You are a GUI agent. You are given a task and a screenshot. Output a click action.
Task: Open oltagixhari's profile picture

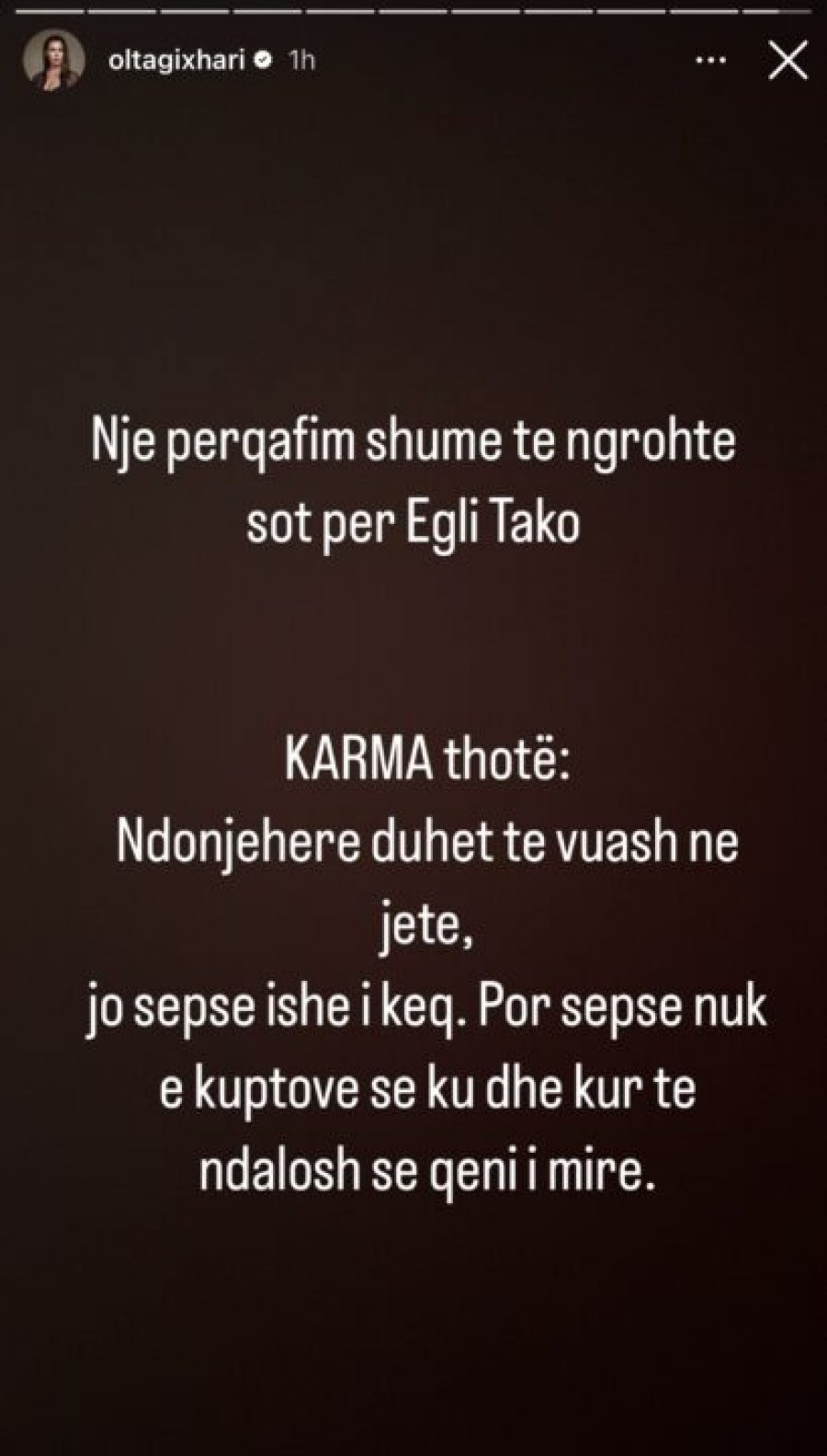tap(54, 61)
